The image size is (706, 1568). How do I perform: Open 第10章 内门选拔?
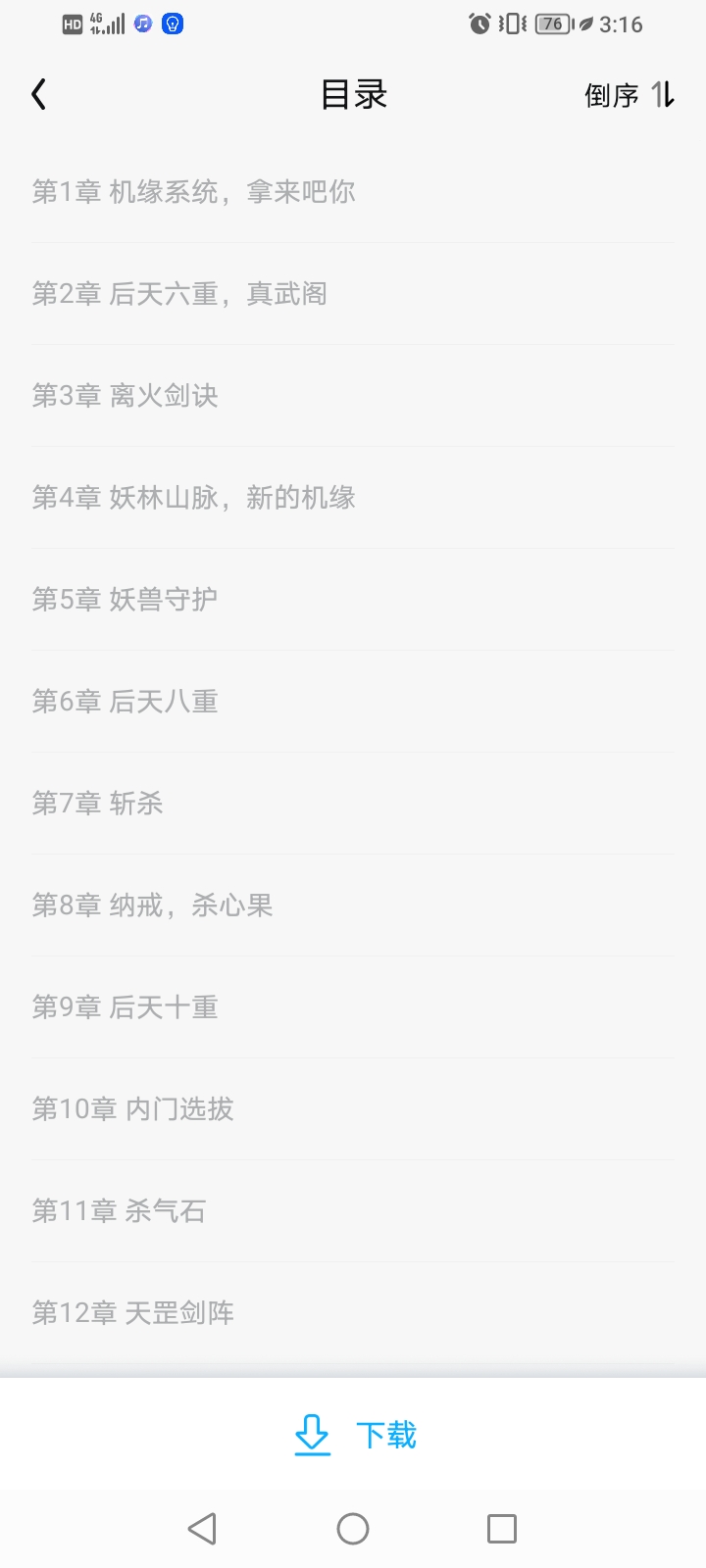[353, 1109]
